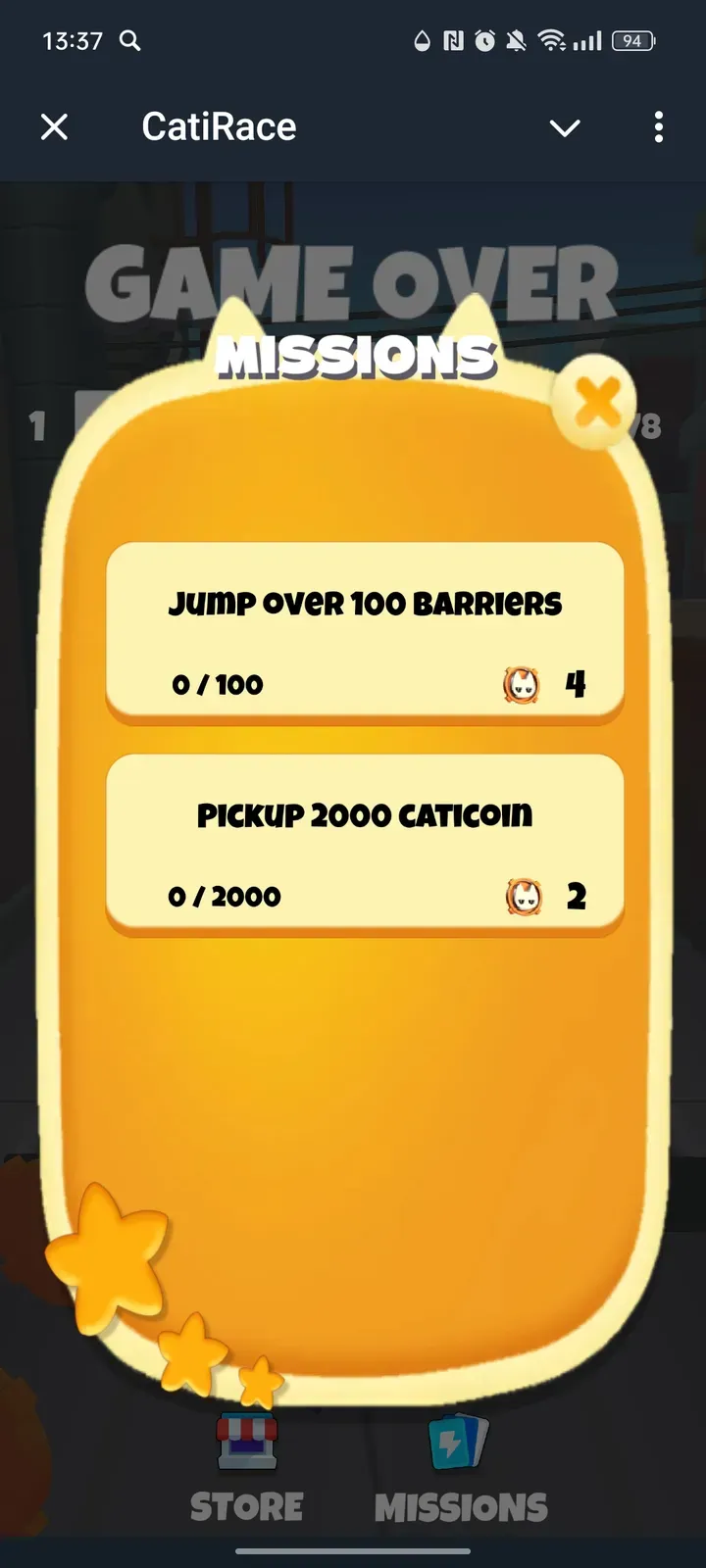Go to the Store
Screen dimensions: 706x1568
[x=247, y=1470]
